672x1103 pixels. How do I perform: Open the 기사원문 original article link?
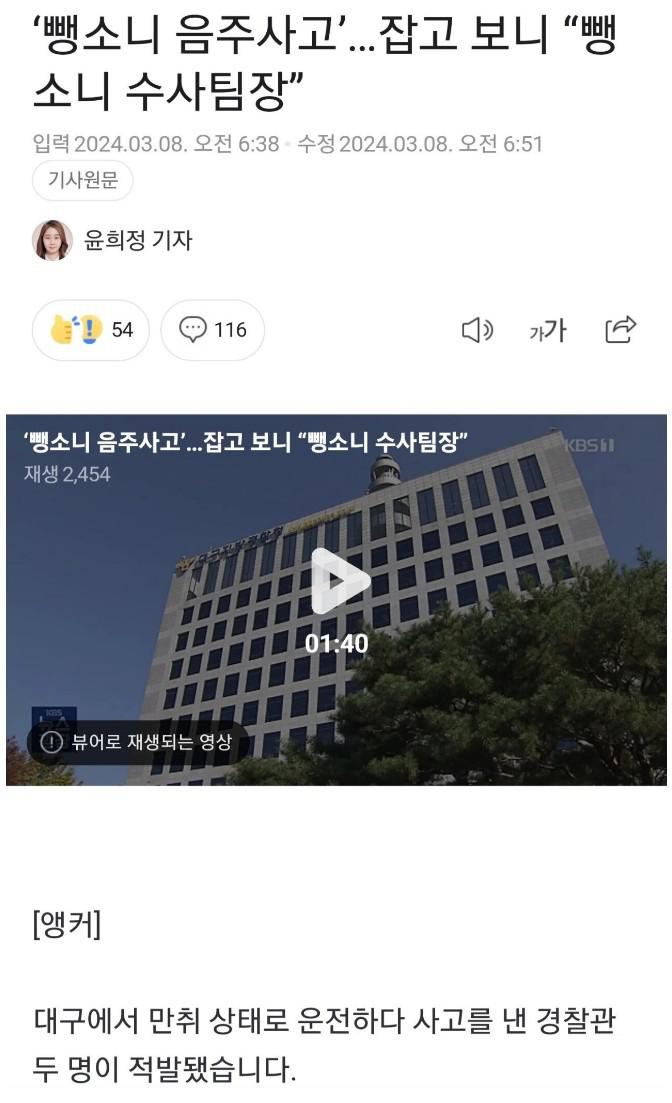(x=82, y=181)
